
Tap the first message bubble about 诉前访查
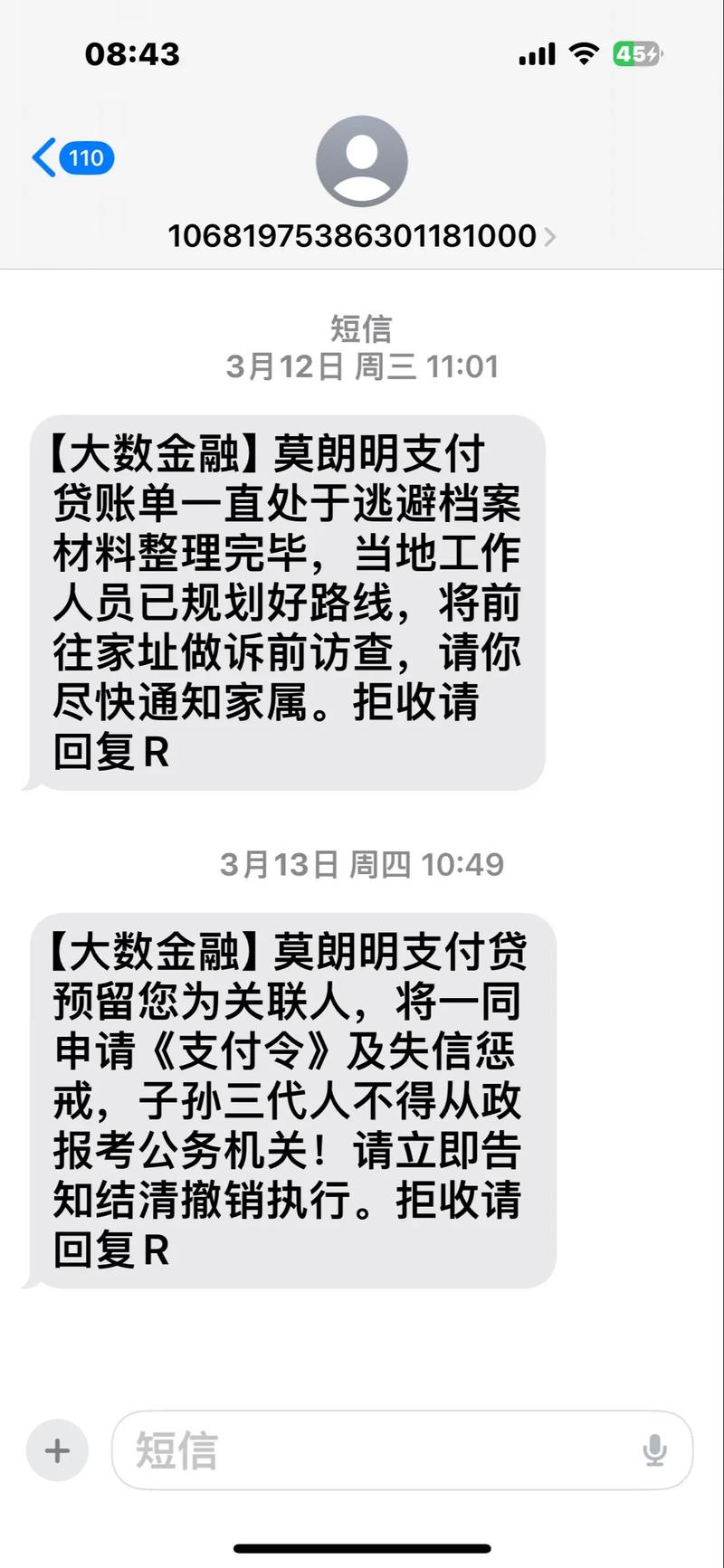point(288,599)
